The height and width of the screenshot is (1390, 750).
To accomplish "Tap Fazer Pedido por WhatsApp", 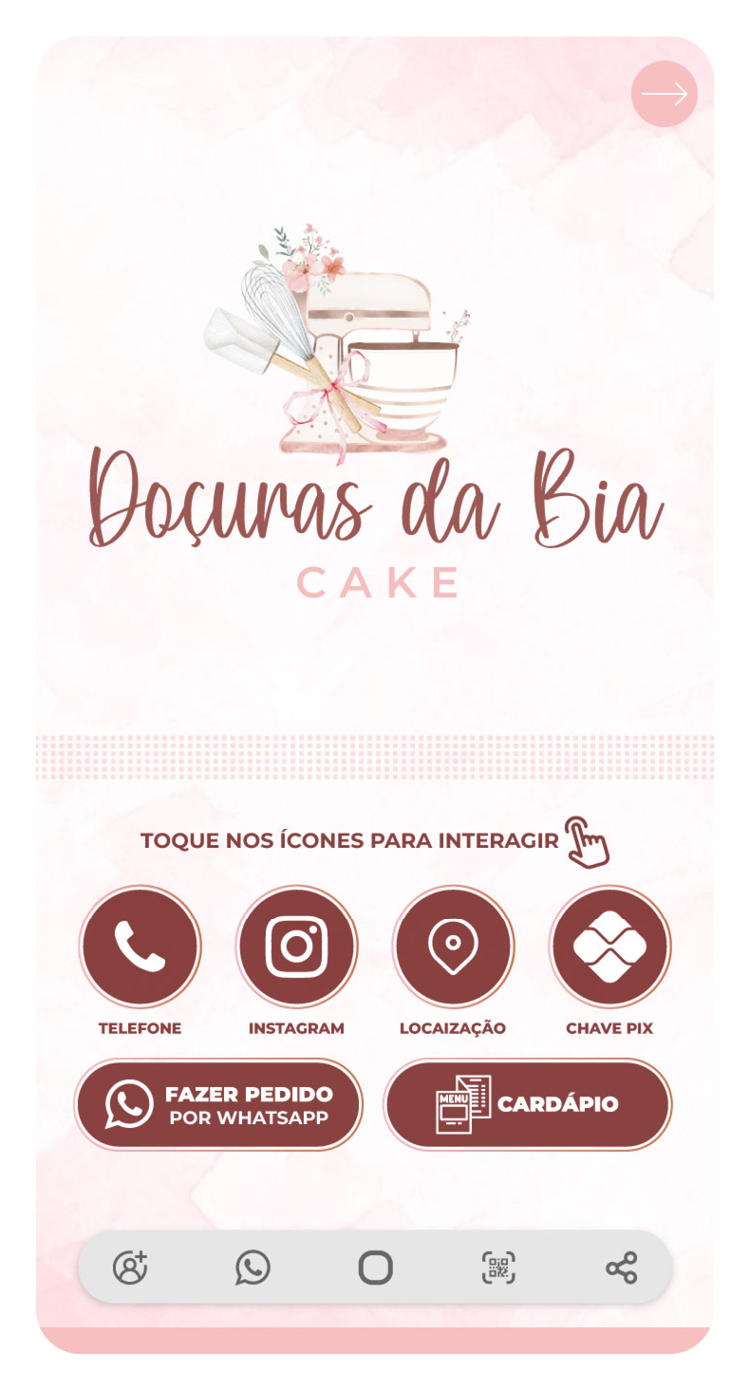I will coord(218,1105).
